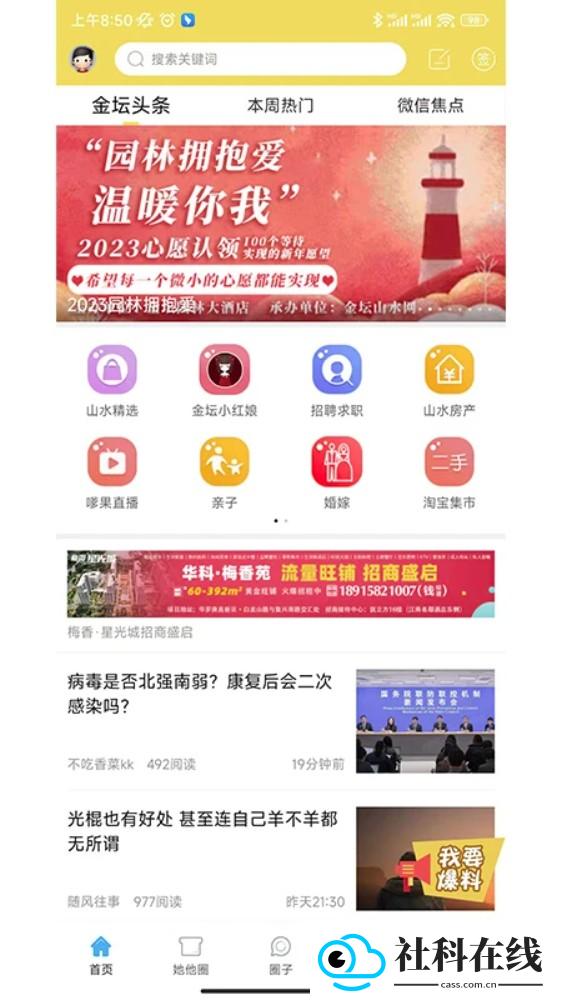The image size is (562, 1000).
Task: Open the profile avatar
Action: coord(83,59)
